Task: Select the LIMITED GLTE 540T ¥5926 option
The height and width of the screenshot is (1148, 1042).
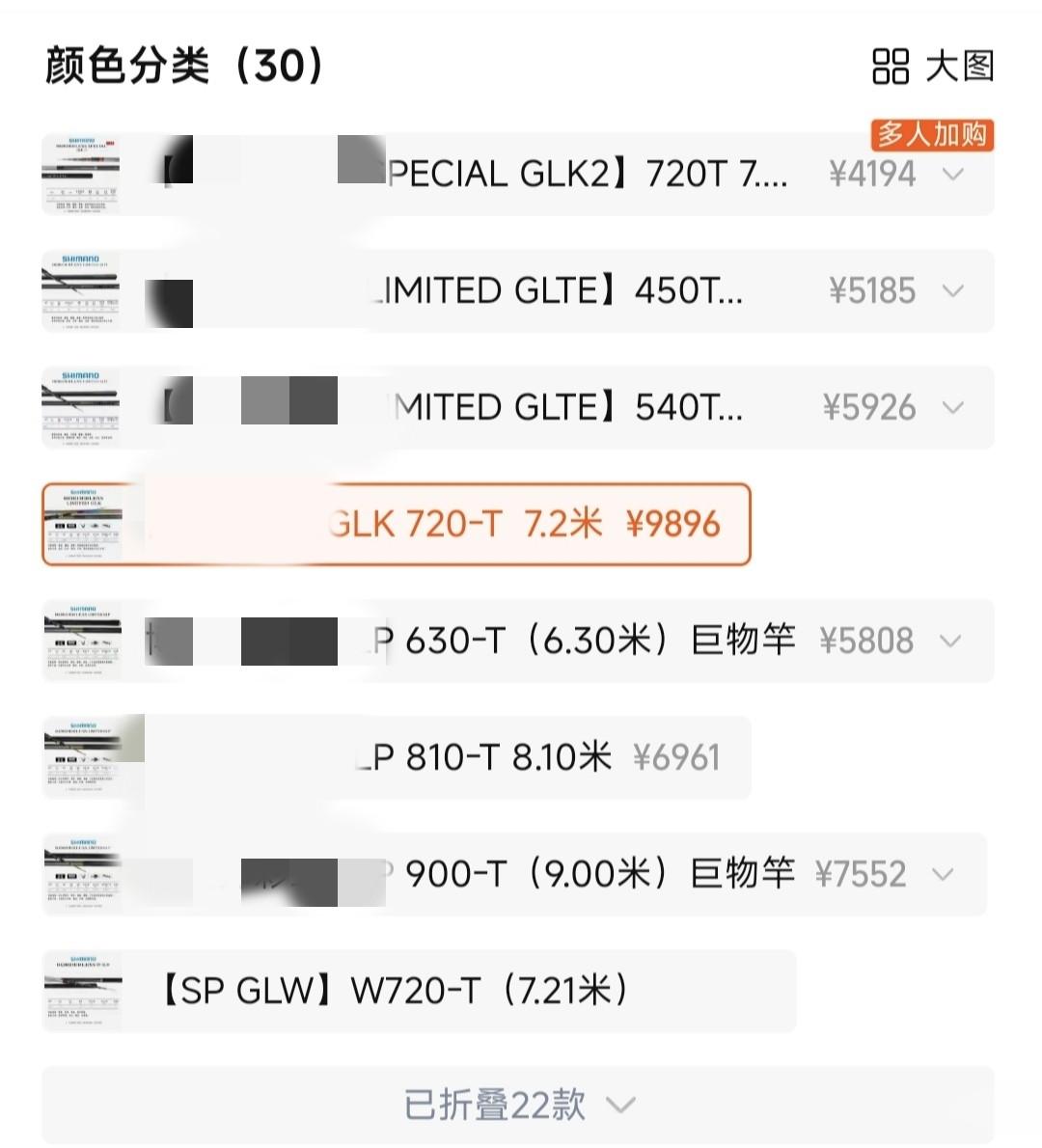Action: coord(518,407)
